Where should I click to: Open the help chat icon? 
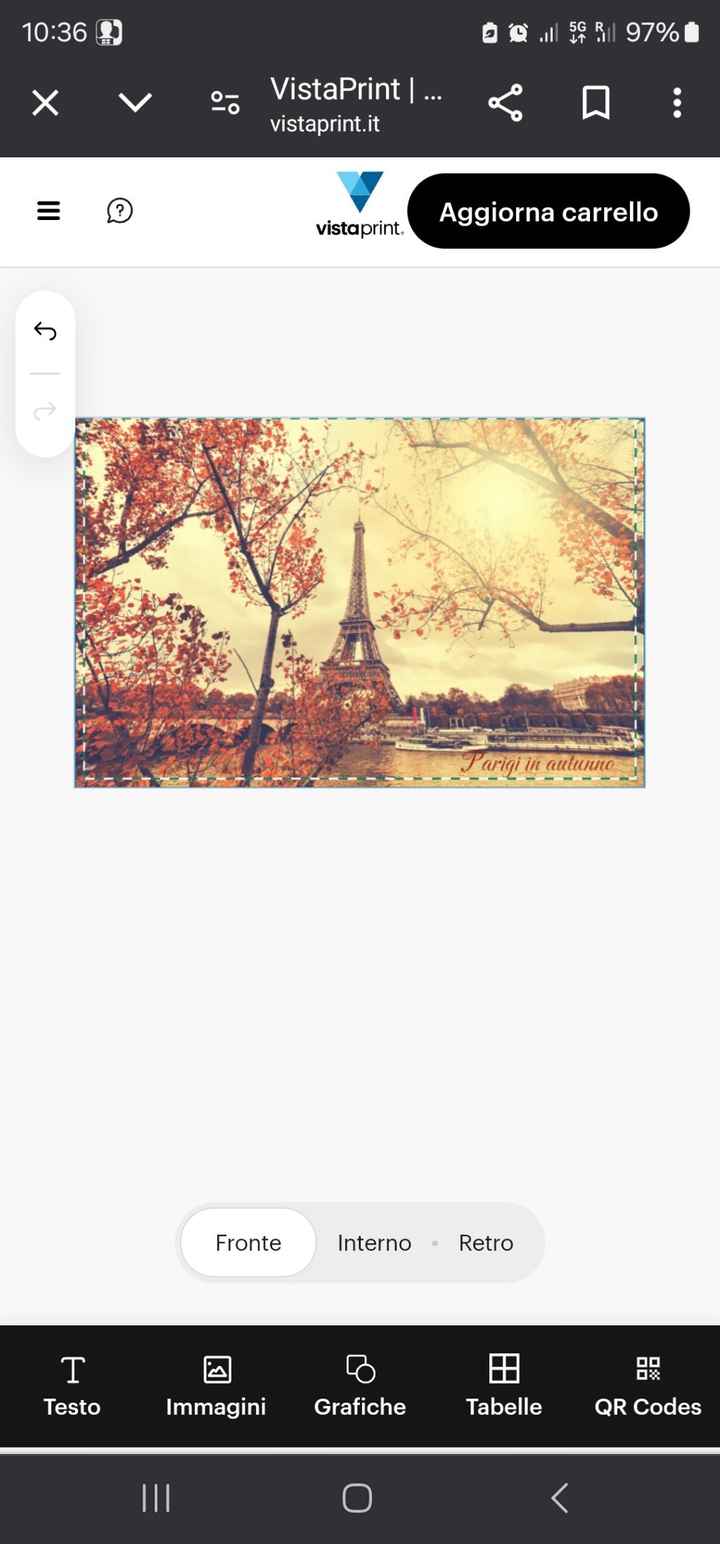tap(120, 211)
